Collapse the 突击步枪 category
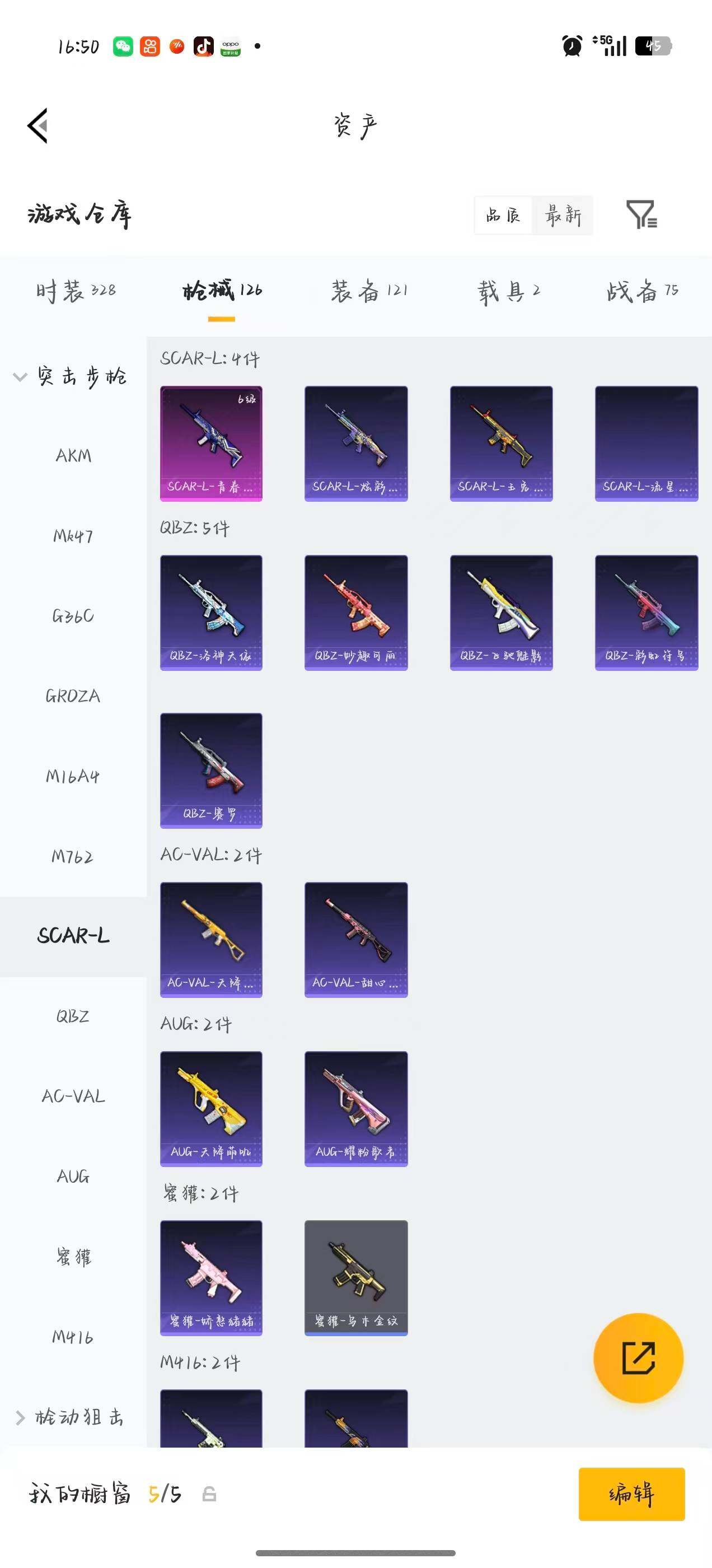Screen dimensions: 712x1568 tap(71, 376)
